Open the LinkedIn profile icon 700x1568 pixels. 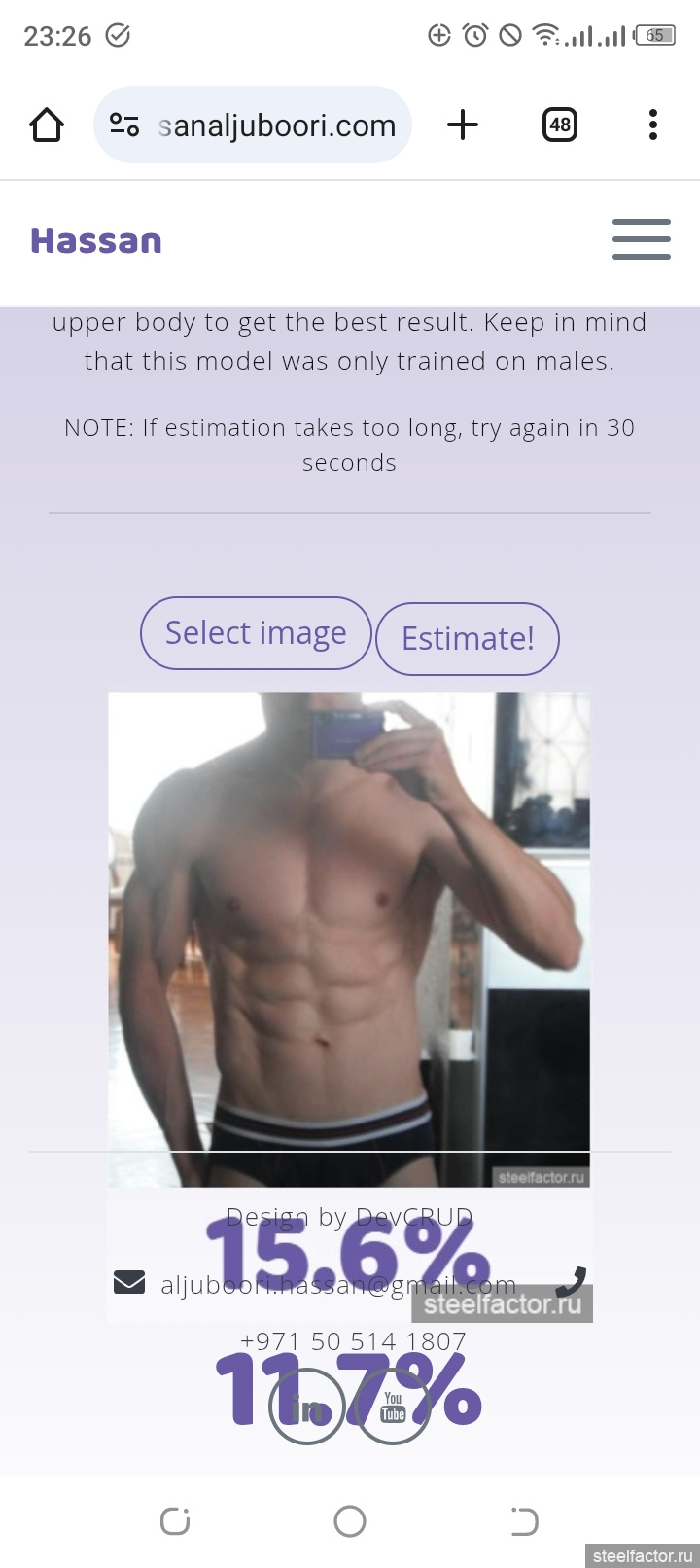coord(306,1407)
